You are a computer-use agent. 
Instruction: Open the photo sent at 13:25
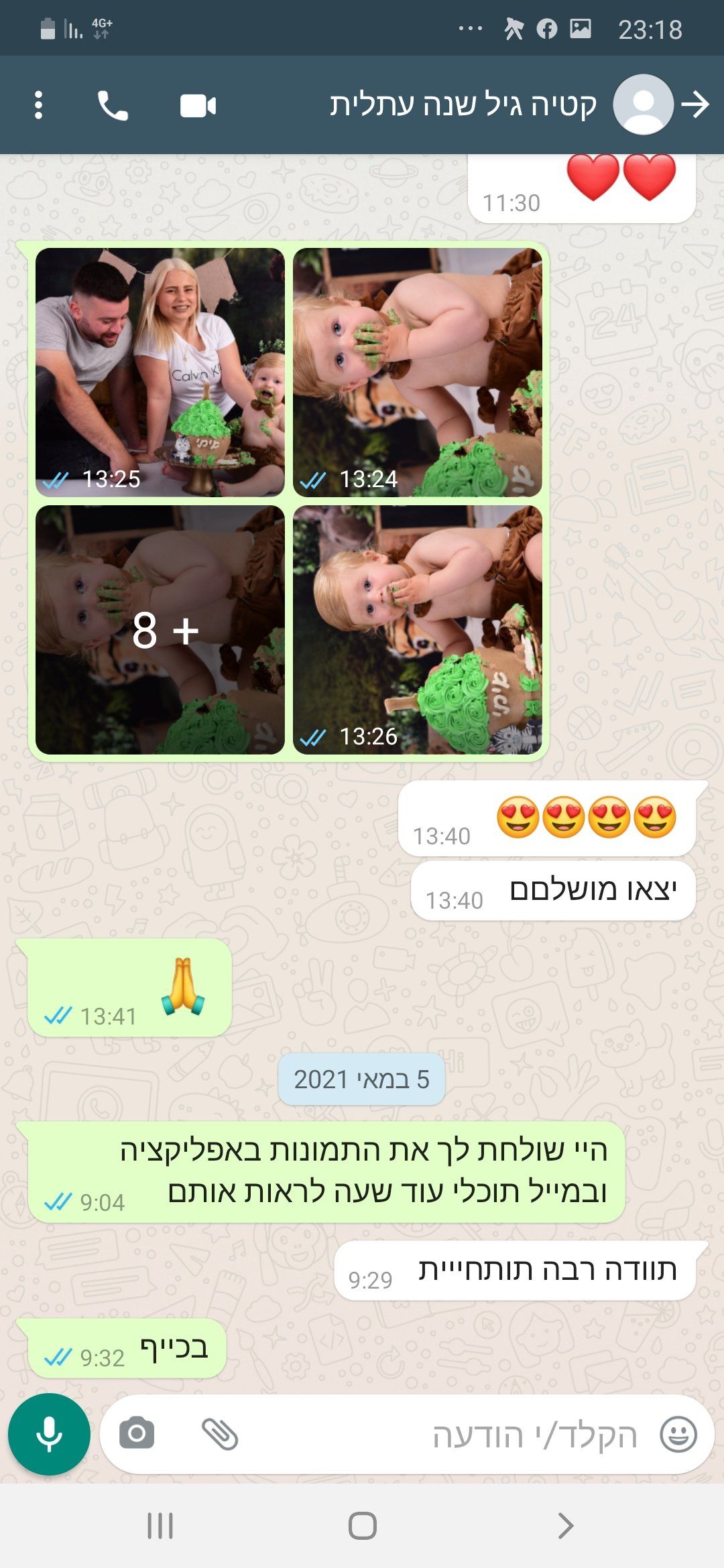click(x=160, y=372)
